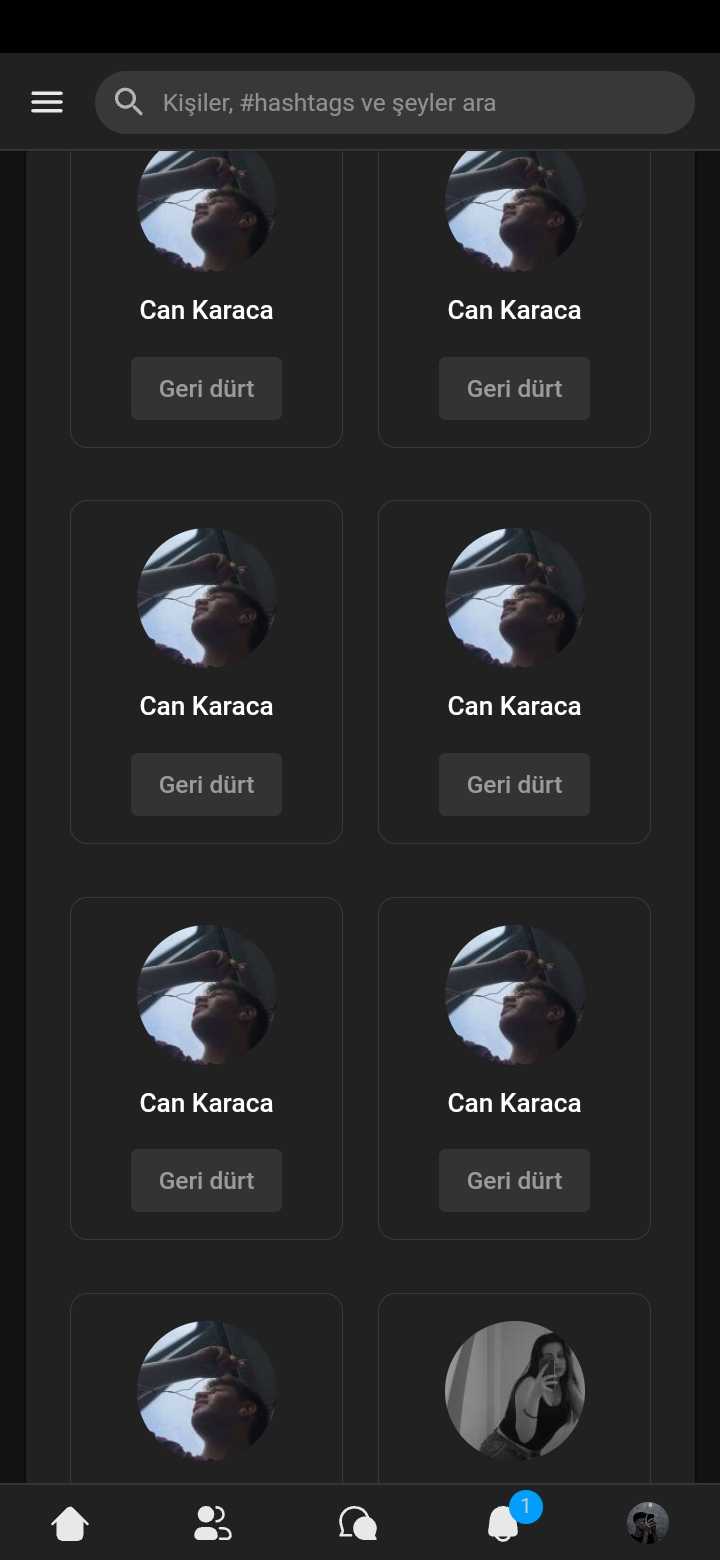Viewport: 720px width, 1560px height.
Task: Switch to the friends tab
Action: click(x=212, y=1523)
